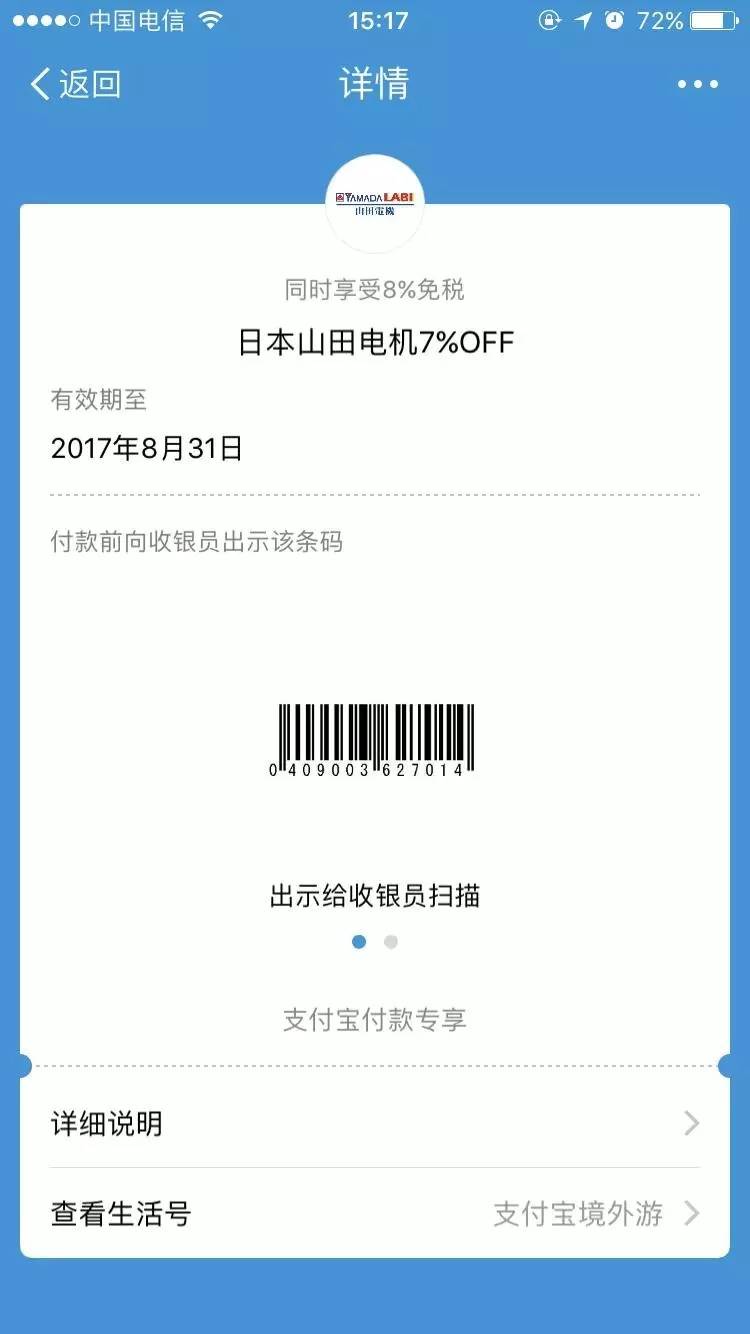
Task: Tap the YAMADA LABI merchant logo
Action: click(x=375, y=203)
